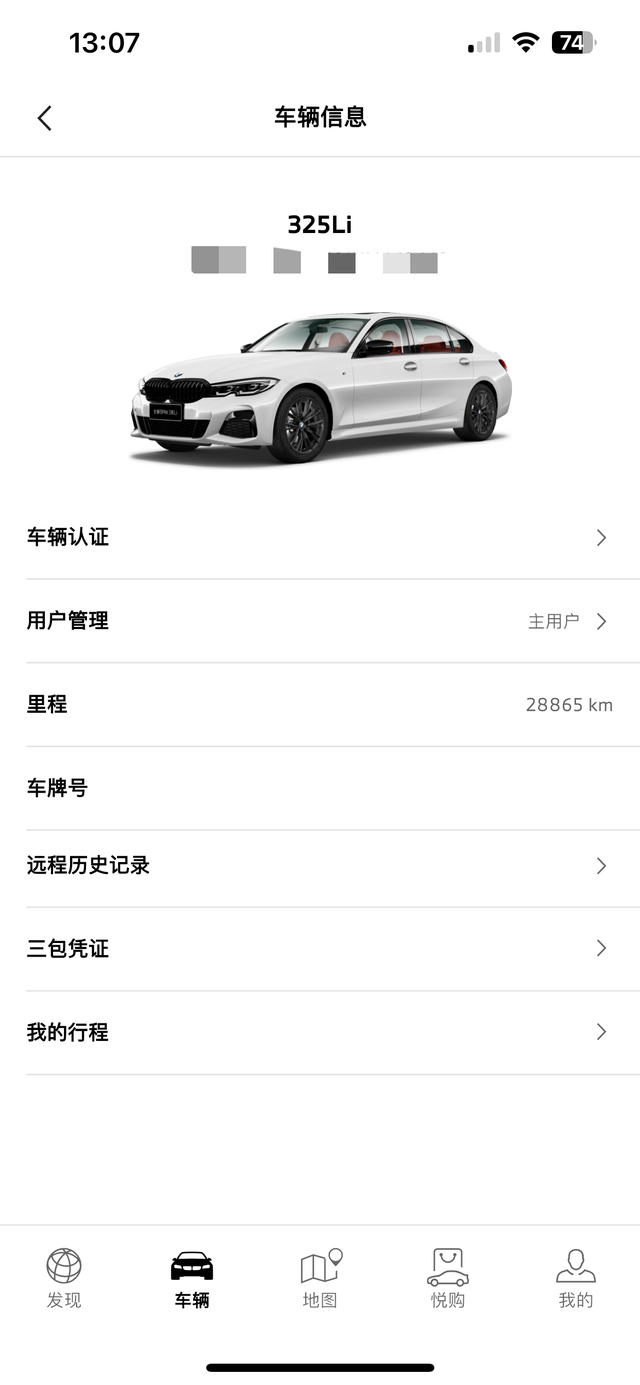Viewport: 640px width, 1385px height.
Task: Open the 三包凭证 entry
Action: [x=320, y=949]
